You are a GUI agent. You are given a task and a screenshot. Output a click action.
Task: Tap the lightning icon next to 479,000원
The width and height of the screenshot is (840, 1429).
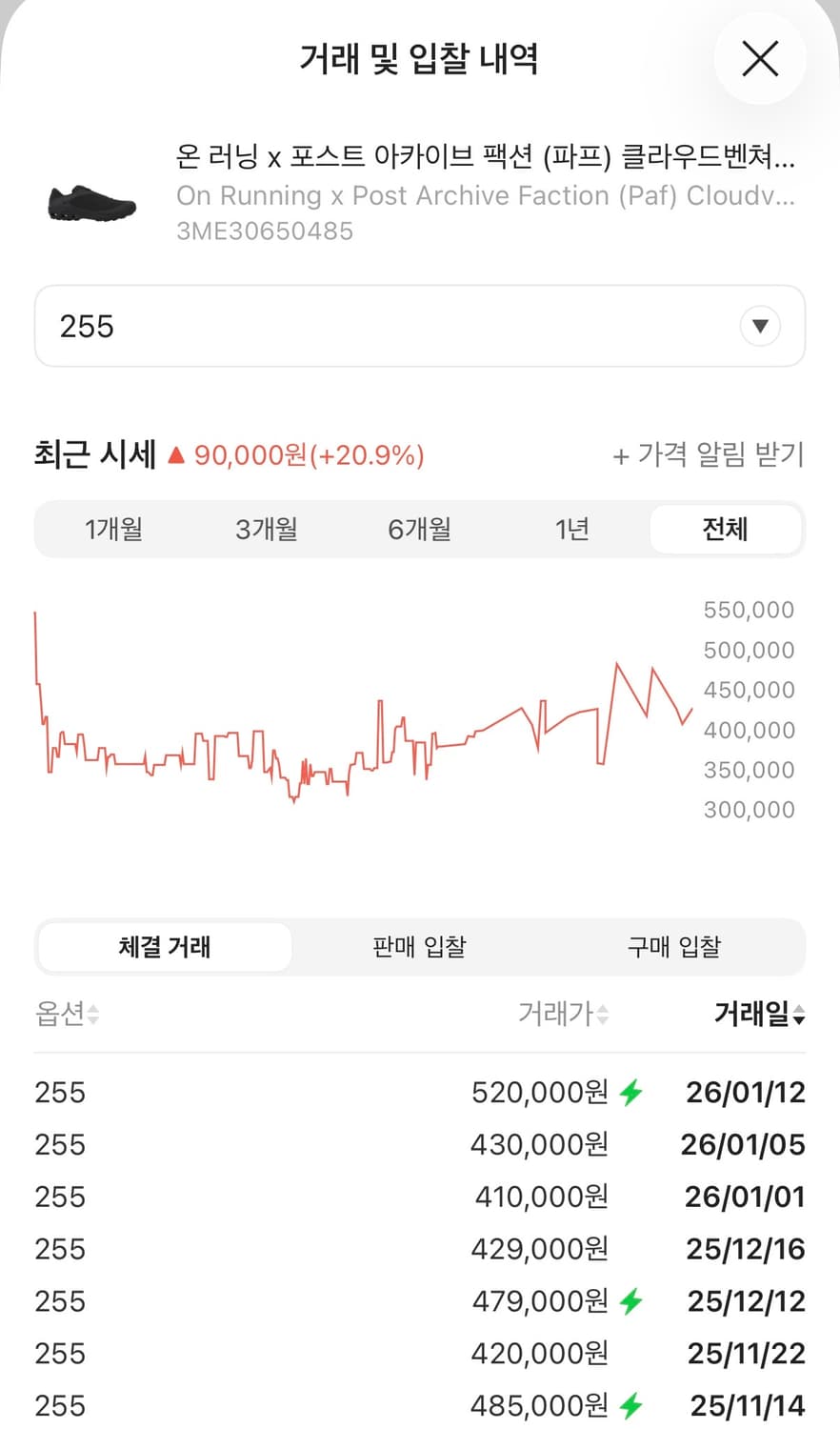pyautogui.click(x=629, y=1300)
